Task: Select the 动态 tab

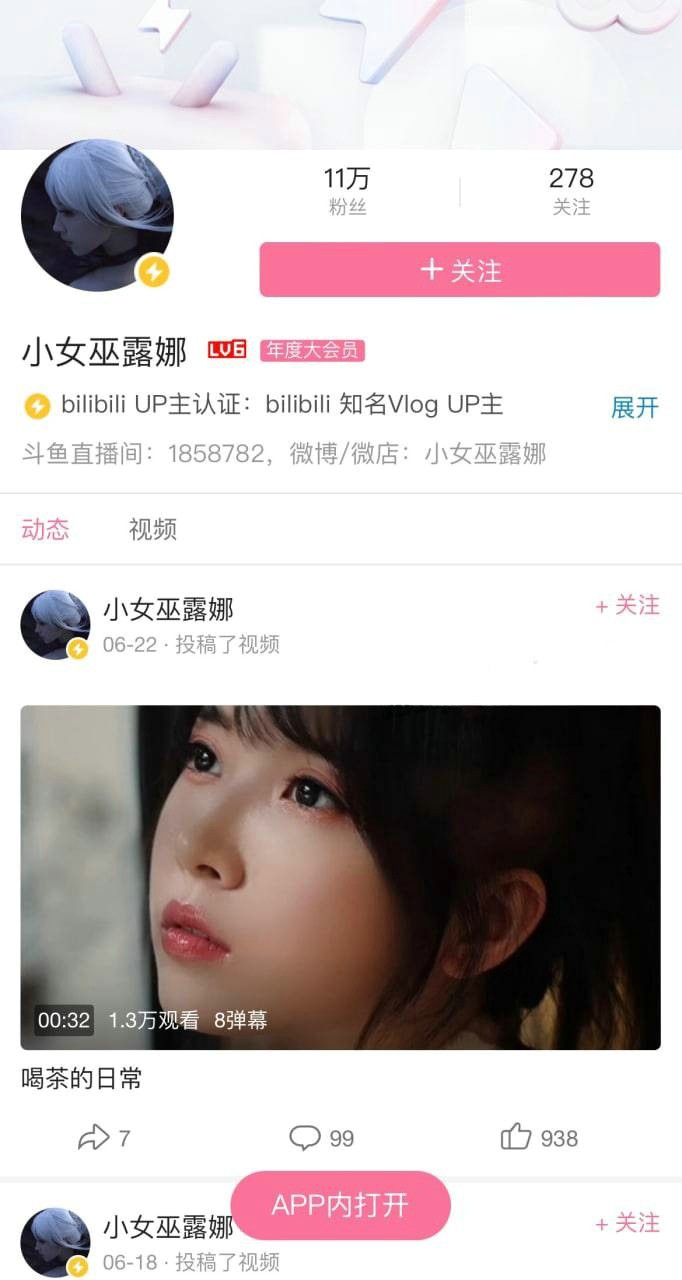Action: 45,530
